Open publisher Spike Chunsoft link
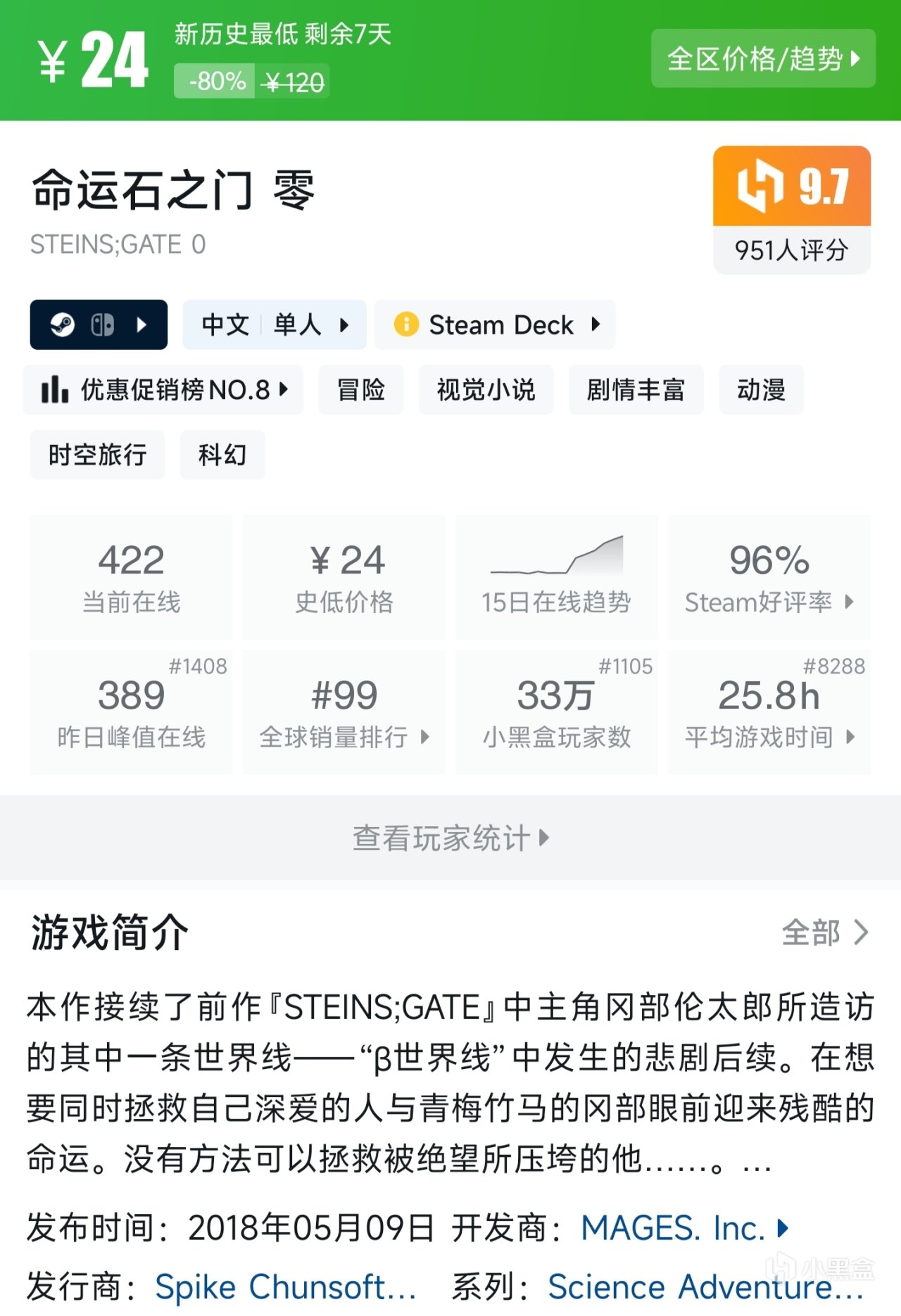Viewport: 901px width, 1316px height. (285, 1287)
